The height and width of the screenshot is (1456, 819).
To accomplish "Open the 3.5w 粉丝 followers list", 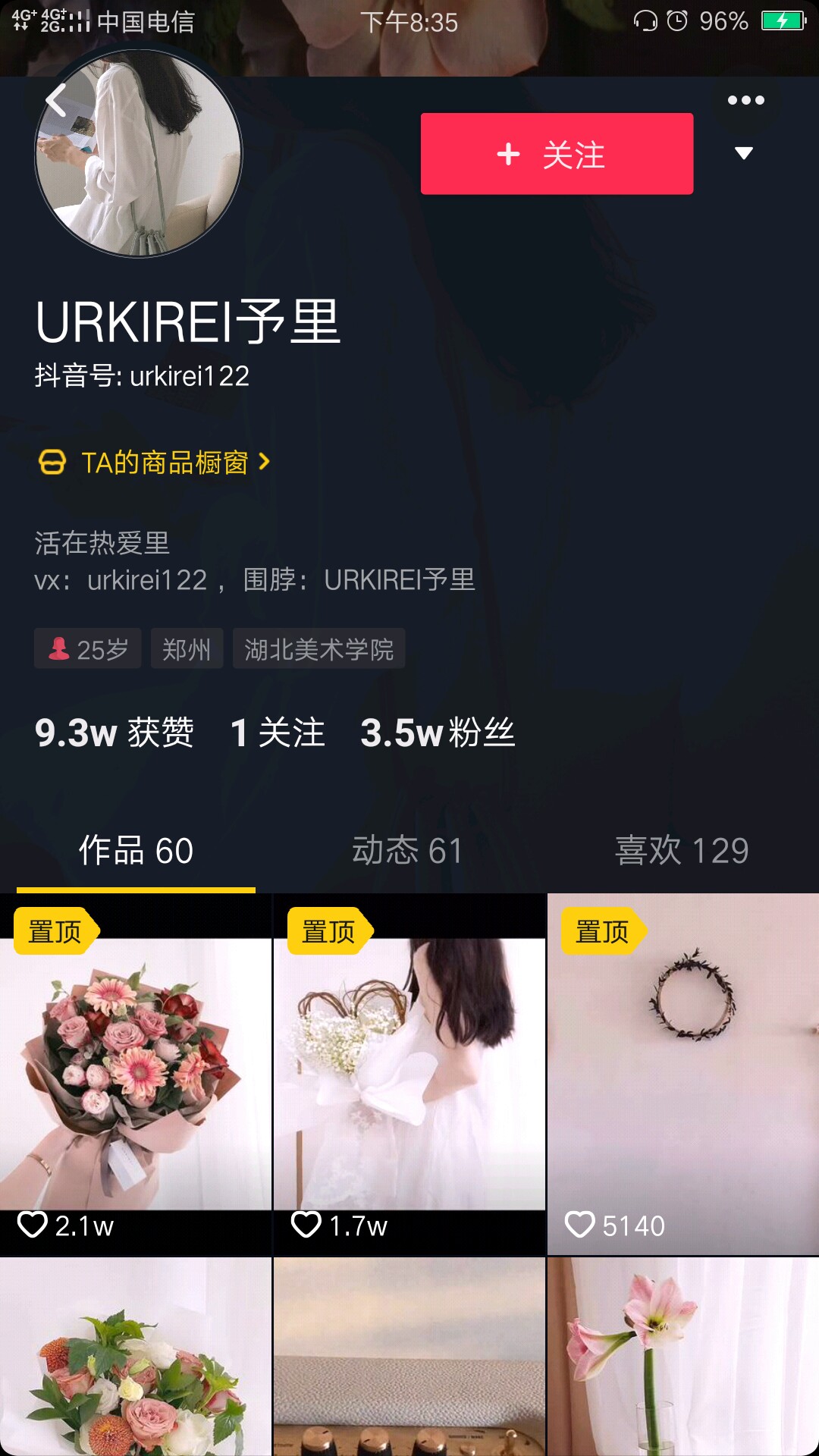I will click(438, 733).
